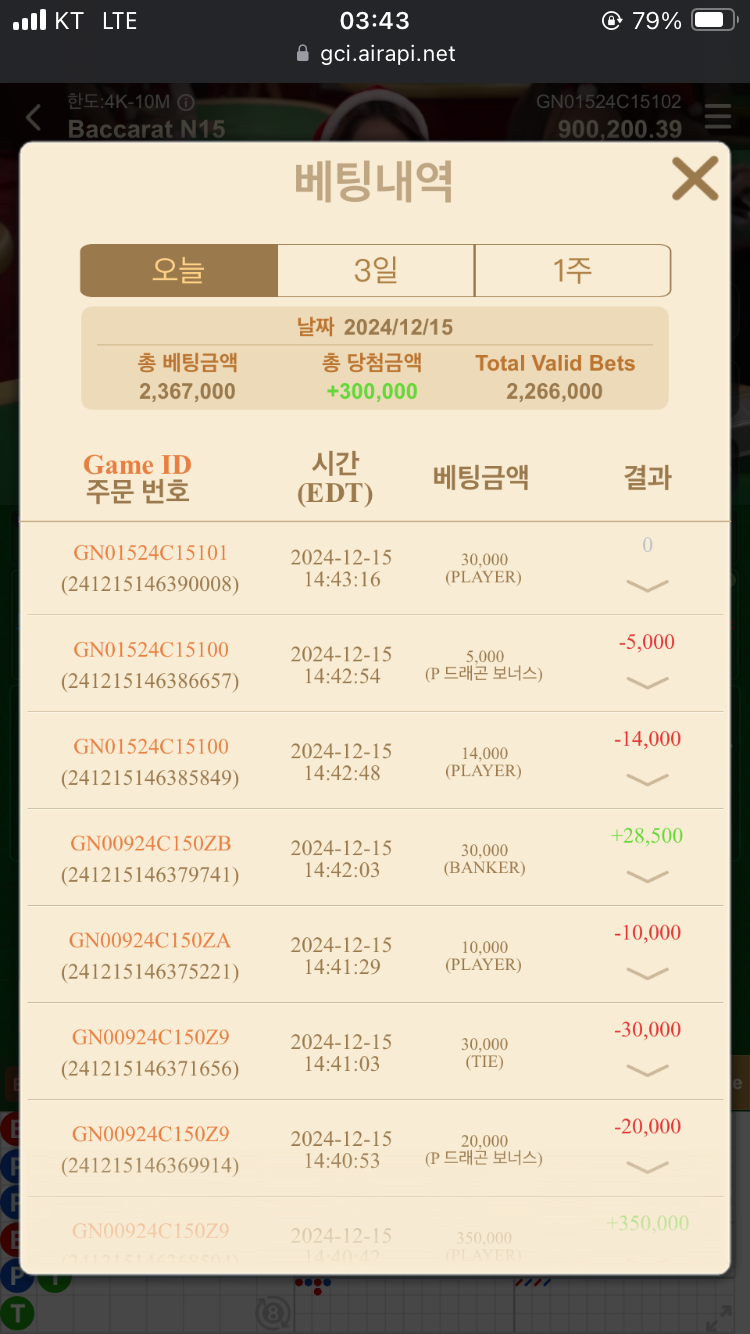Expand the -14,000 result row
Screen dimensions: 750x1334
click(647, 780)
